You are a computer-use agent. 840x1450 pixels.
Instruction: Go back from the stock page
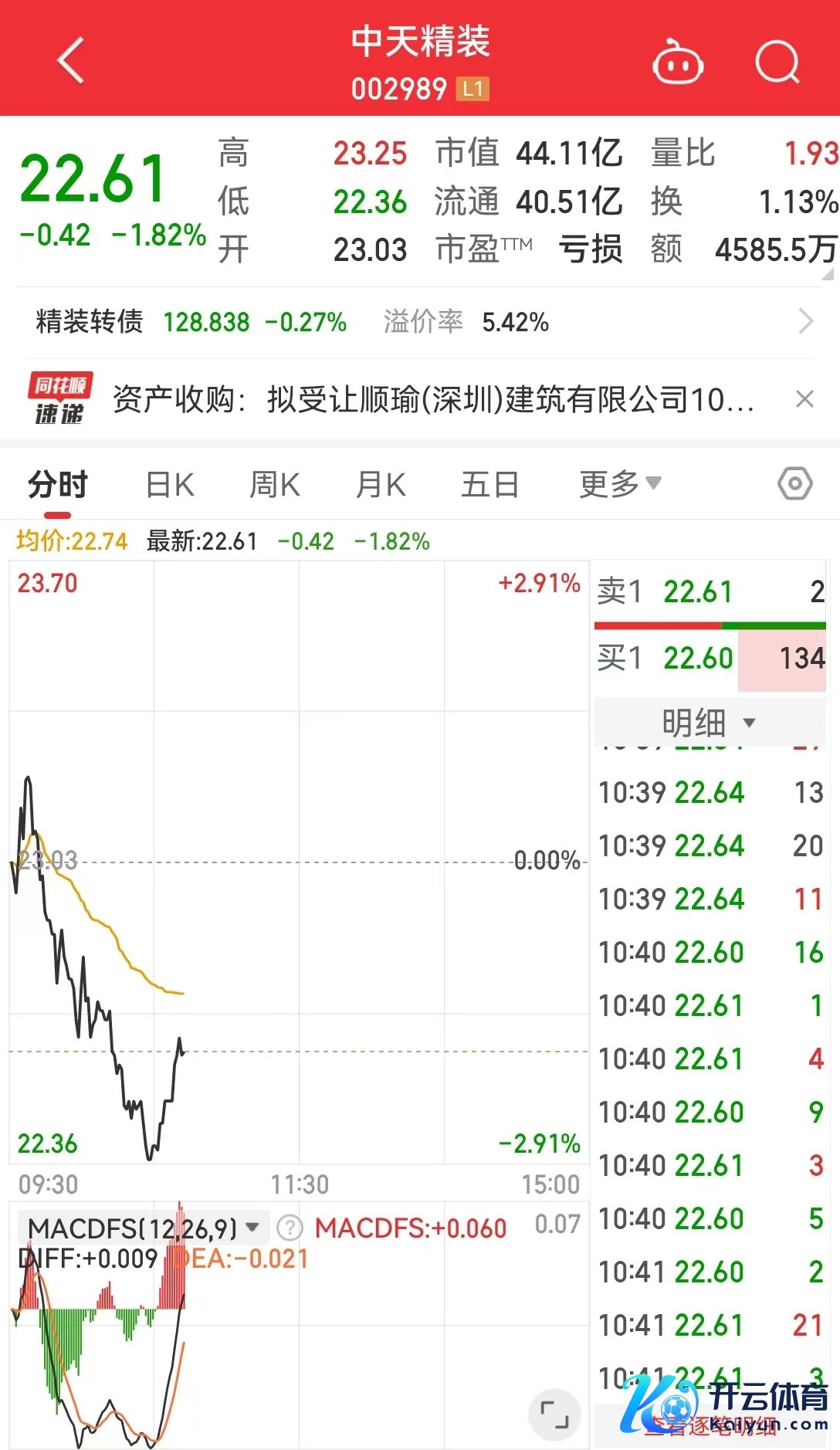tap(71, 62)
